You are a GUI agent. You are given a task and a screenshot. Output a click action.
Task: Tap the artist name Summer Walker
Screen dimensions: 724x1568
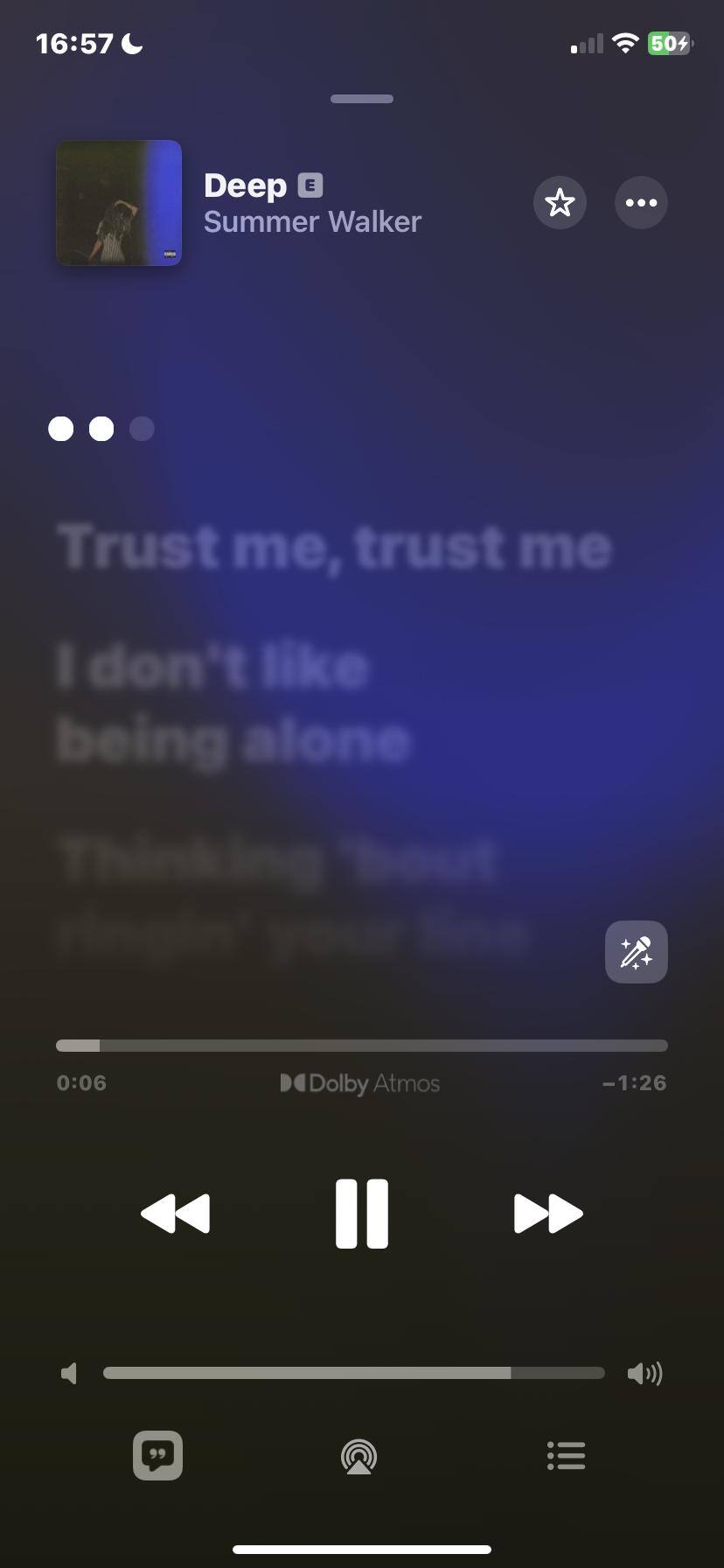tap(312, 222)
